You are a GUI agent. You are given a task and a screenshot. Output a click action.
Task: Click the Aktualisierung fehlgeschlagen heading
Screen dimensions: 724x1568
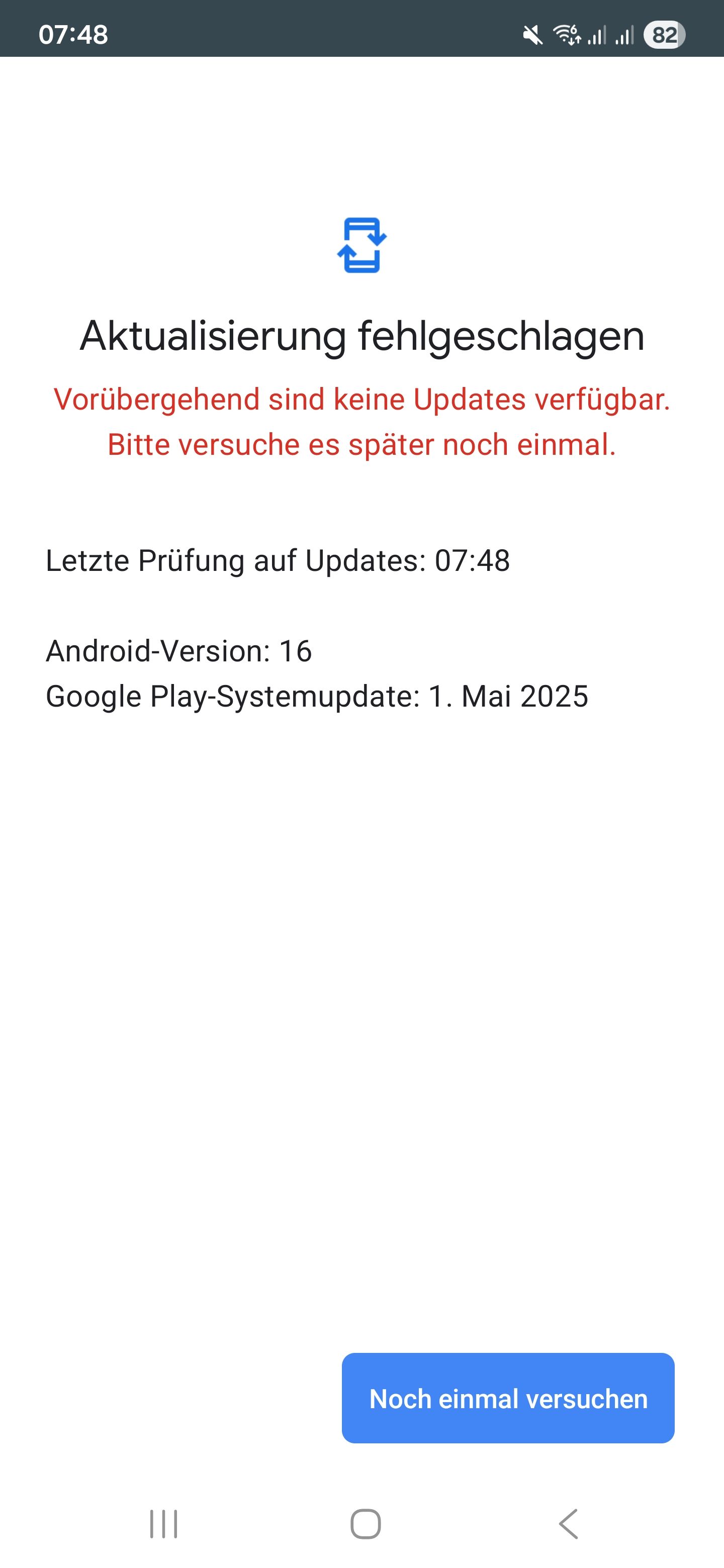tap(361, 335)
